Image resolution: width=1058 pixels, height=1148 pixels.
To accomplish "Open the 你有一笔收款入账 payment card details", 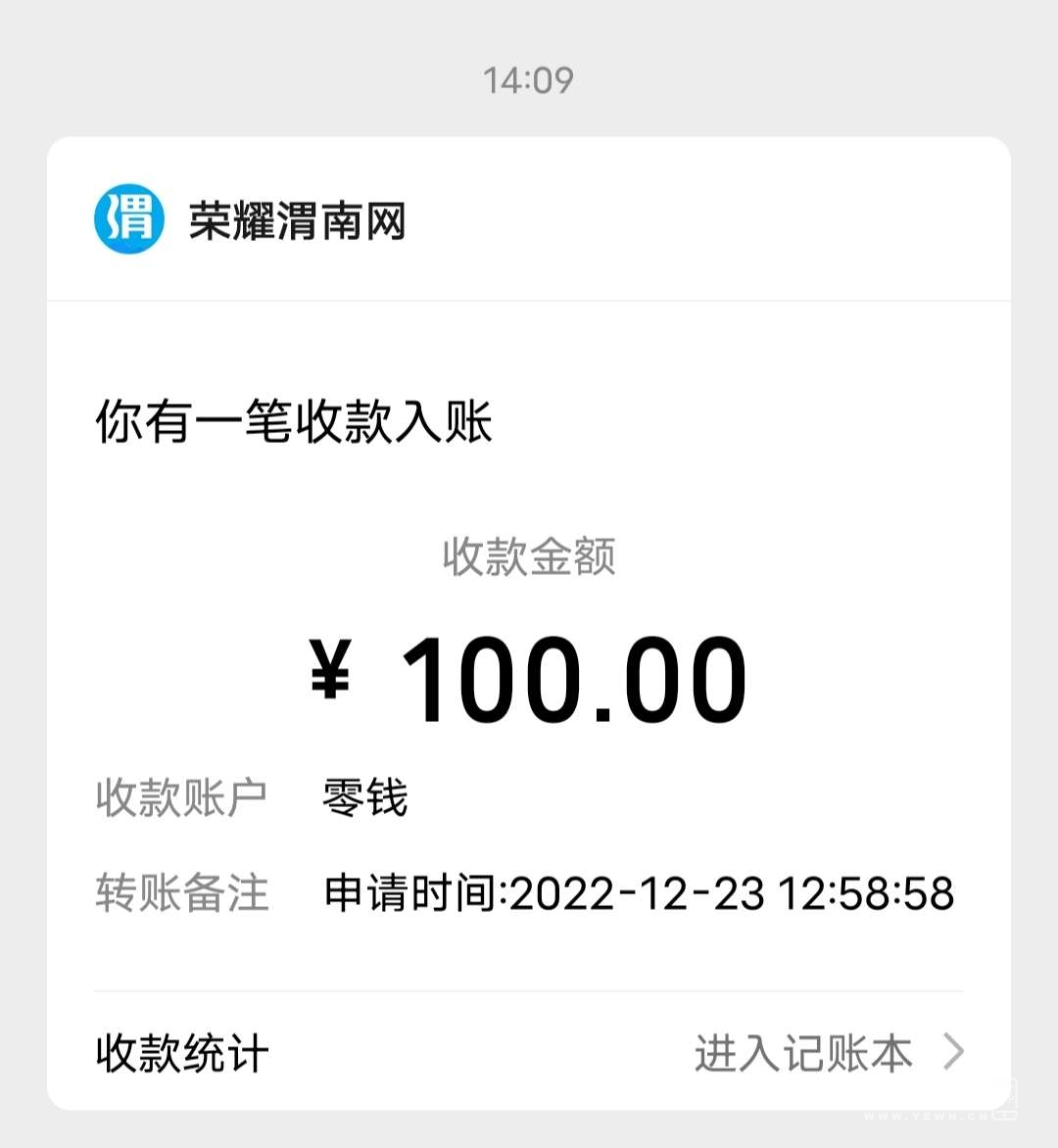I will [294, 422].
